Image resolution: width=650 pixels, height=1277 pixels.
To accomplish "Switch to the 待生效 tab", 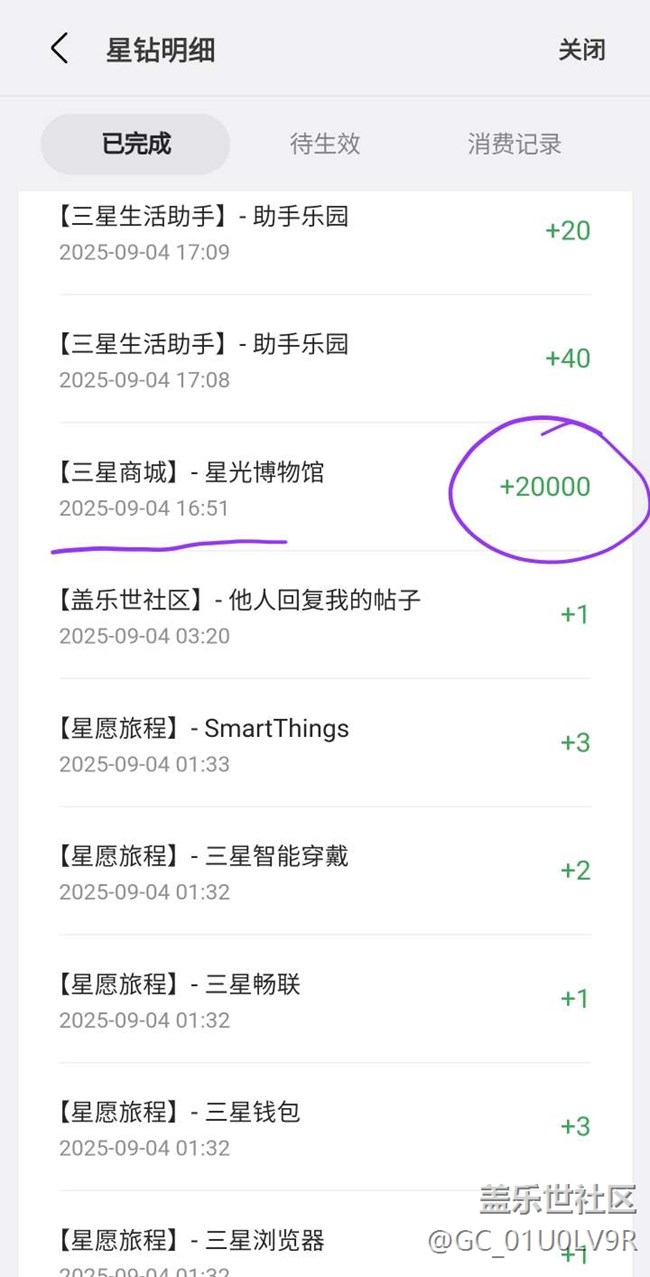I will click(325, 144).
